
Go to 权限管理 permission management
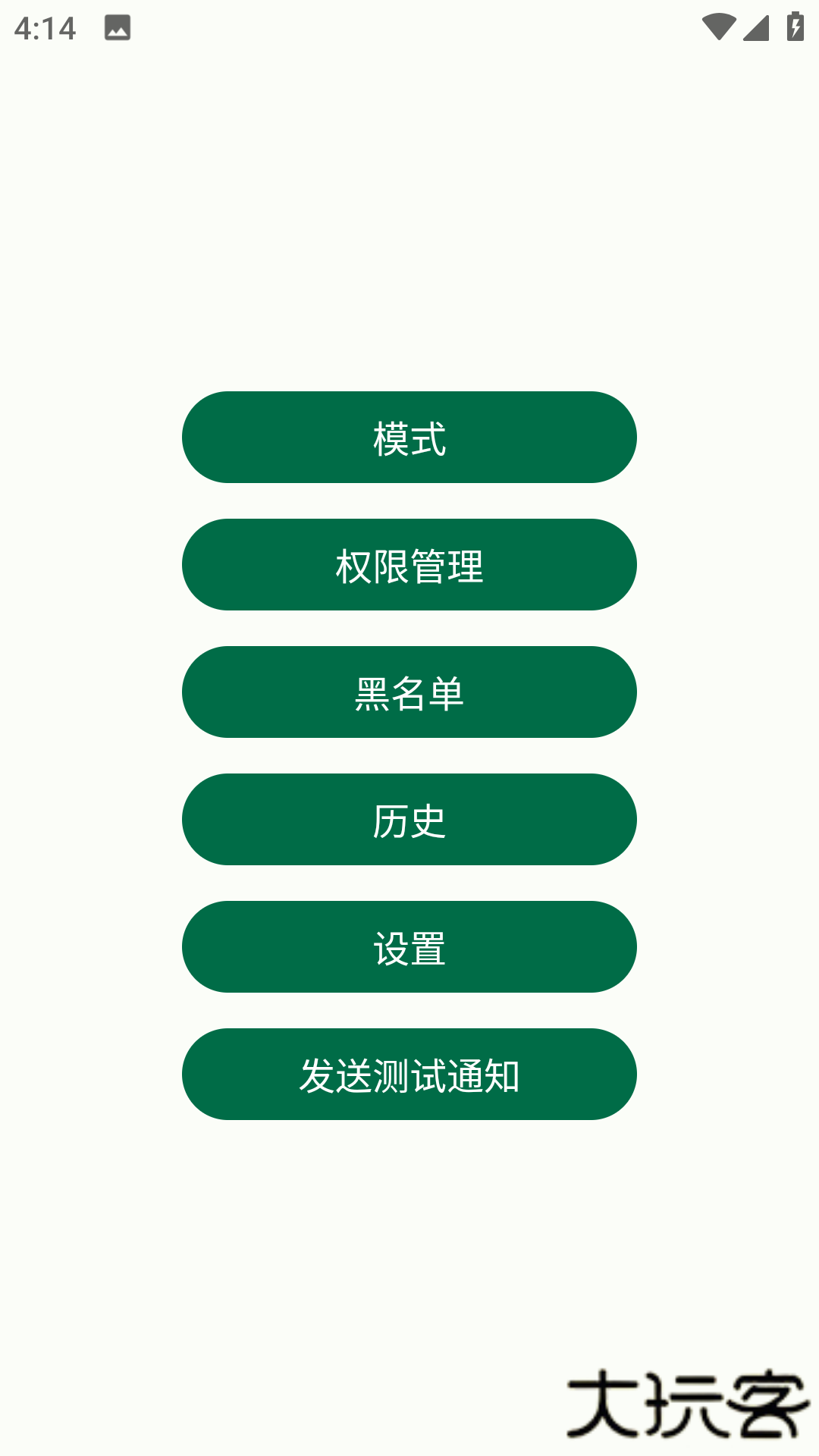tap(409, 565)
